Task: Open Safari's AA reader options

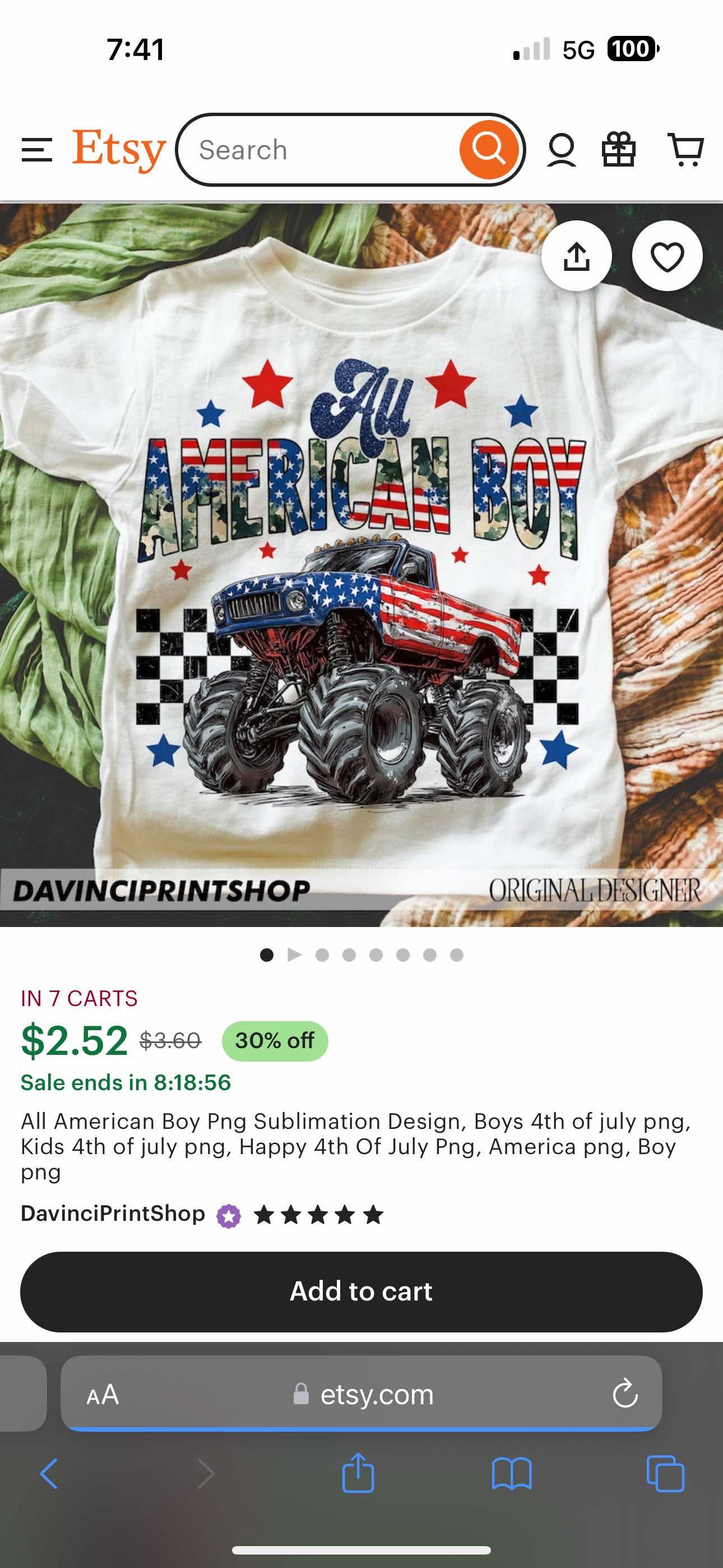Action: (x=103, y=1394)
